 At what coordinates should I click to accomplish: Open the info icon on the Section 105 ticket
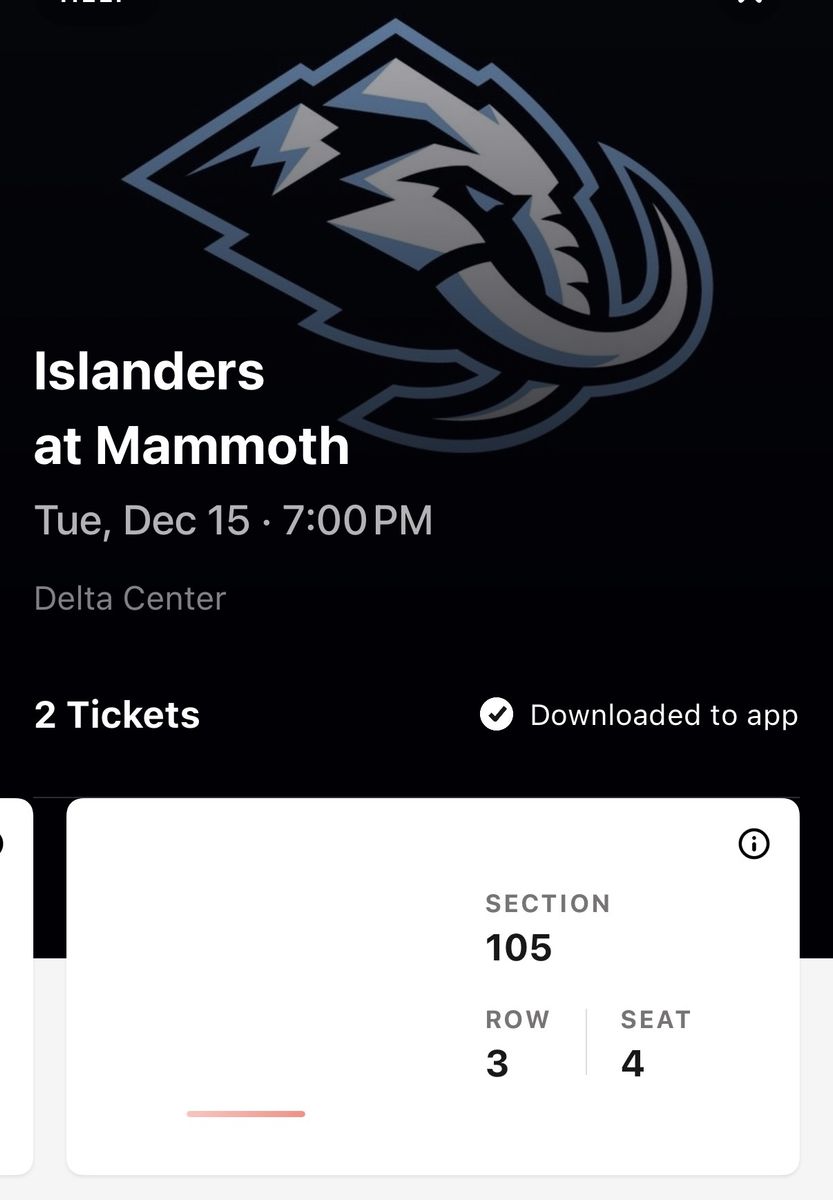tap(754, 845)
